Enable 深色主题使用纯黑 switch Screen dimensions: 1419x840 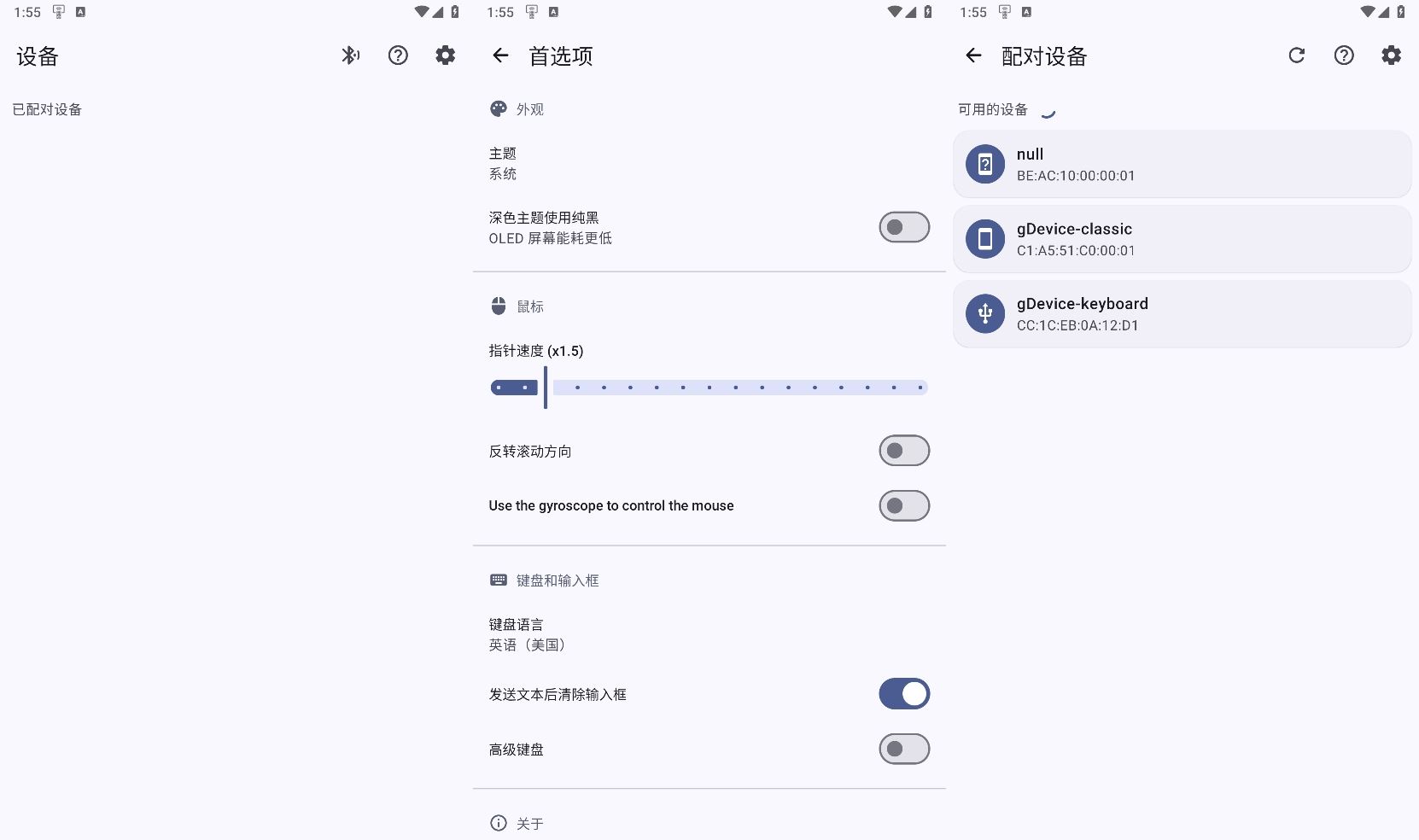coord(903,227)
